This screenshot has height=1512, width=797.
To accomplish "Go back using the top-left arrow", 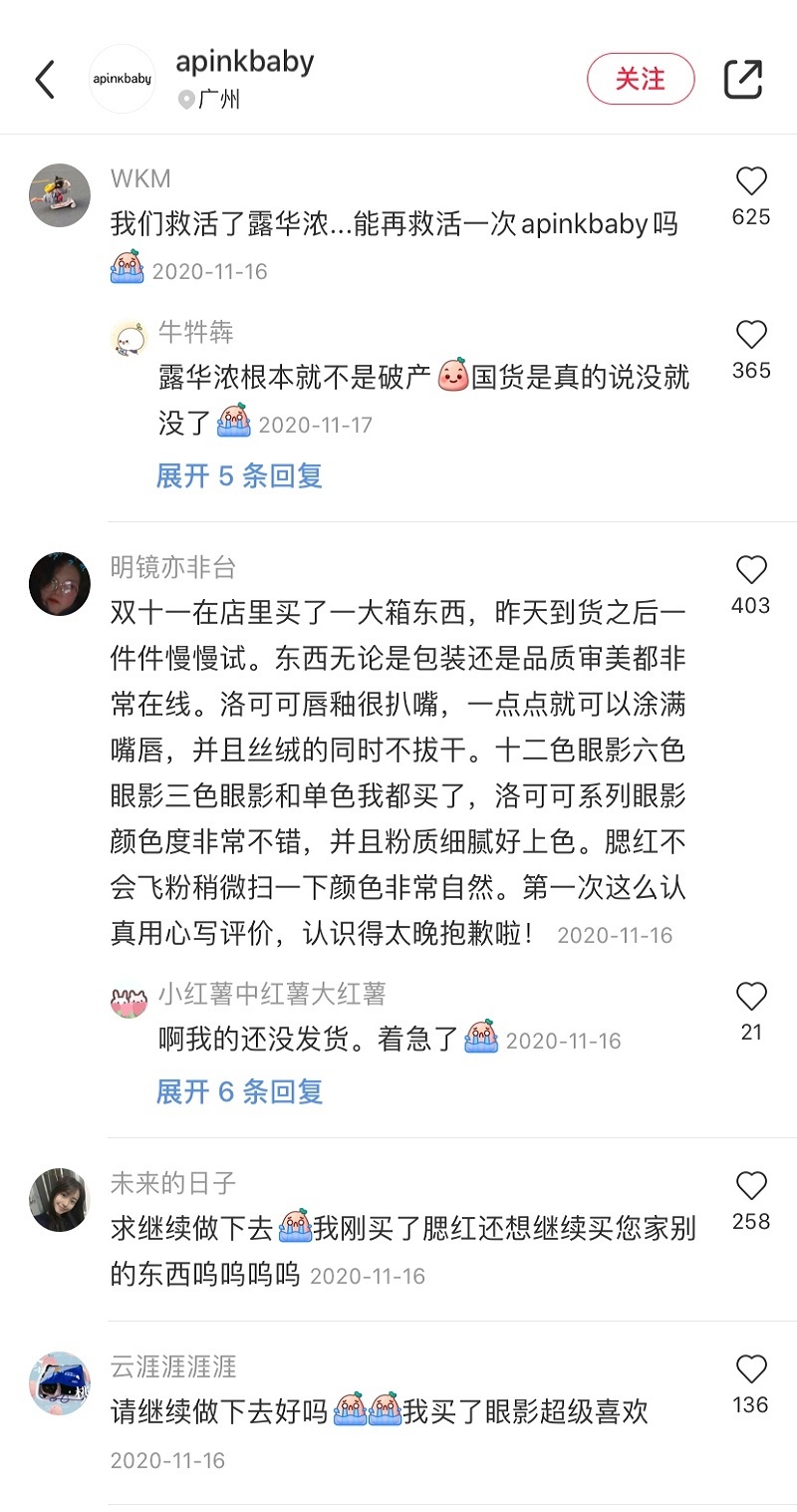I will 45,79.
